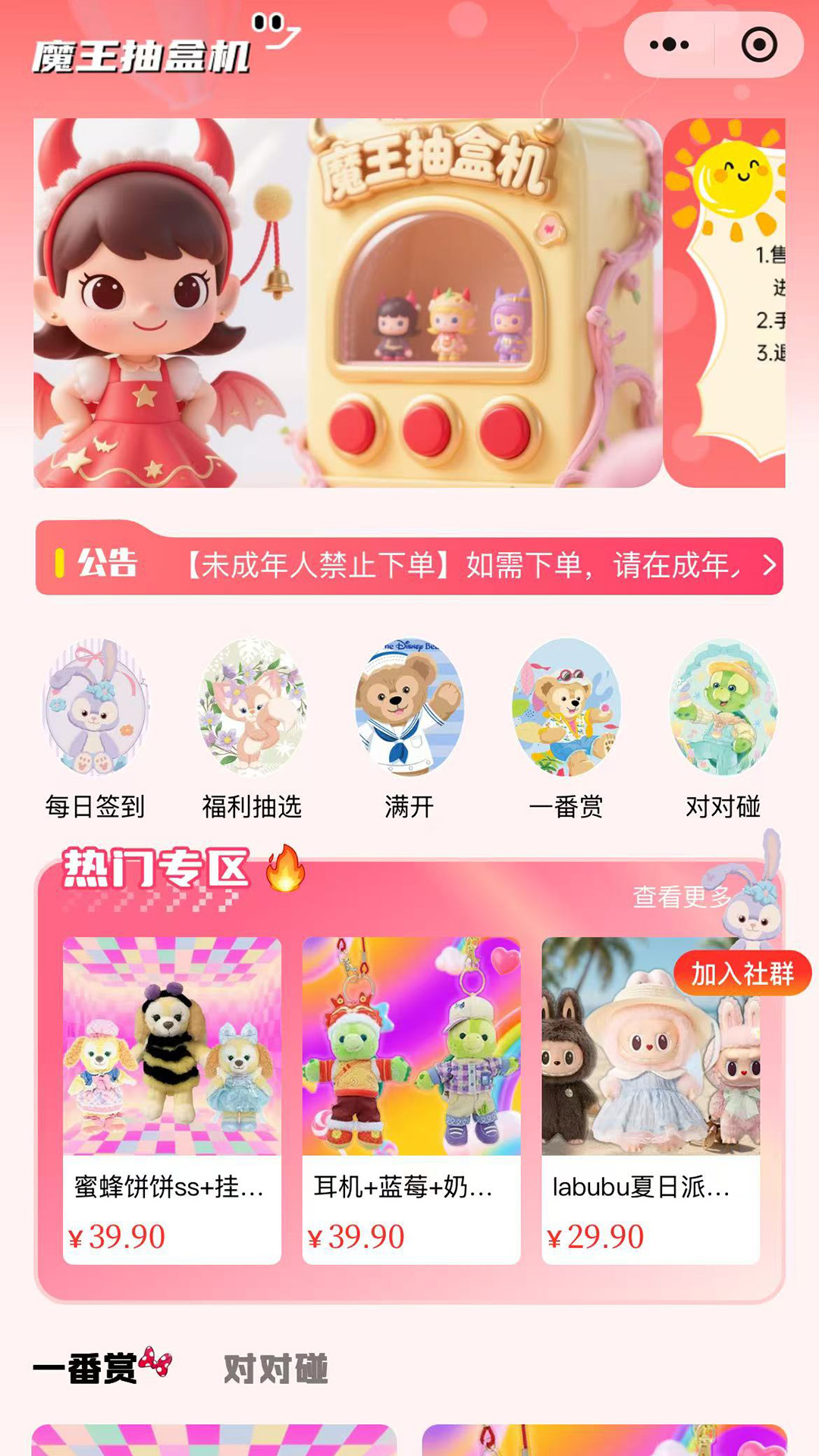View the labubu夏日派… product card
This screenshot has width=819, height=1456.
tap(650, 1100)
